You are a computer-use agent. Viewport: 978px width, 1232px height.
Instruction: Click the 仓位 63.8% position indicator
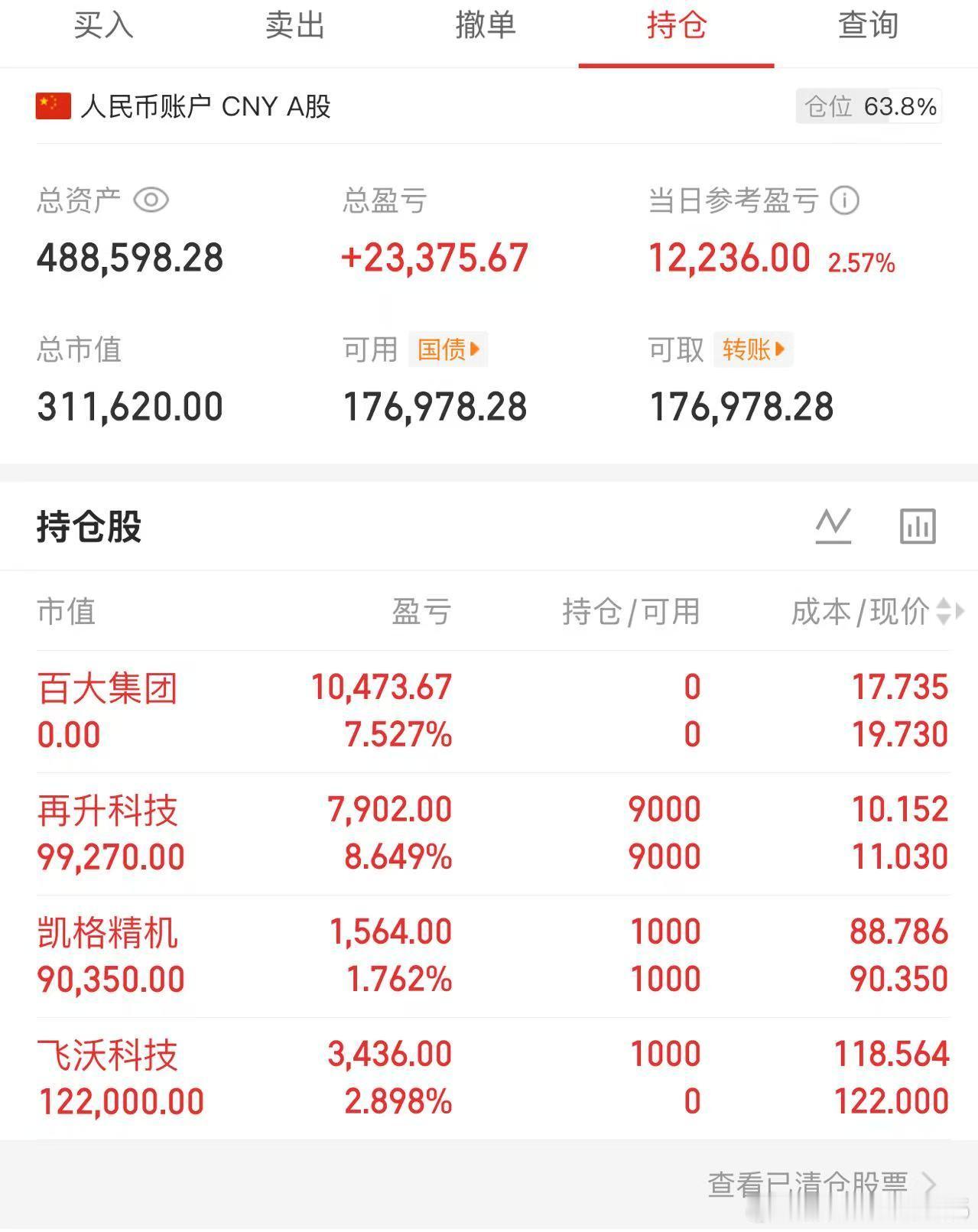tap(868, 106)
